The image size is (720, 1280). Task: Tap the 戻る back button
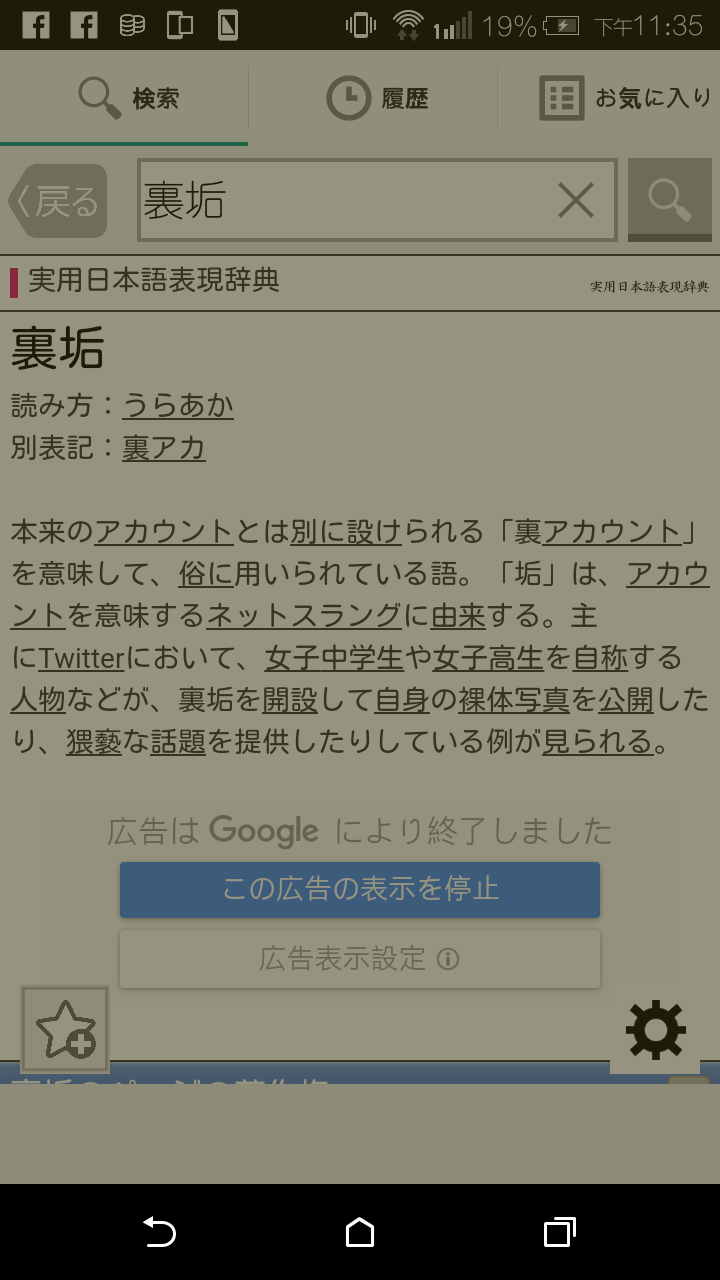pyautogui.click(x=60, y=201)
